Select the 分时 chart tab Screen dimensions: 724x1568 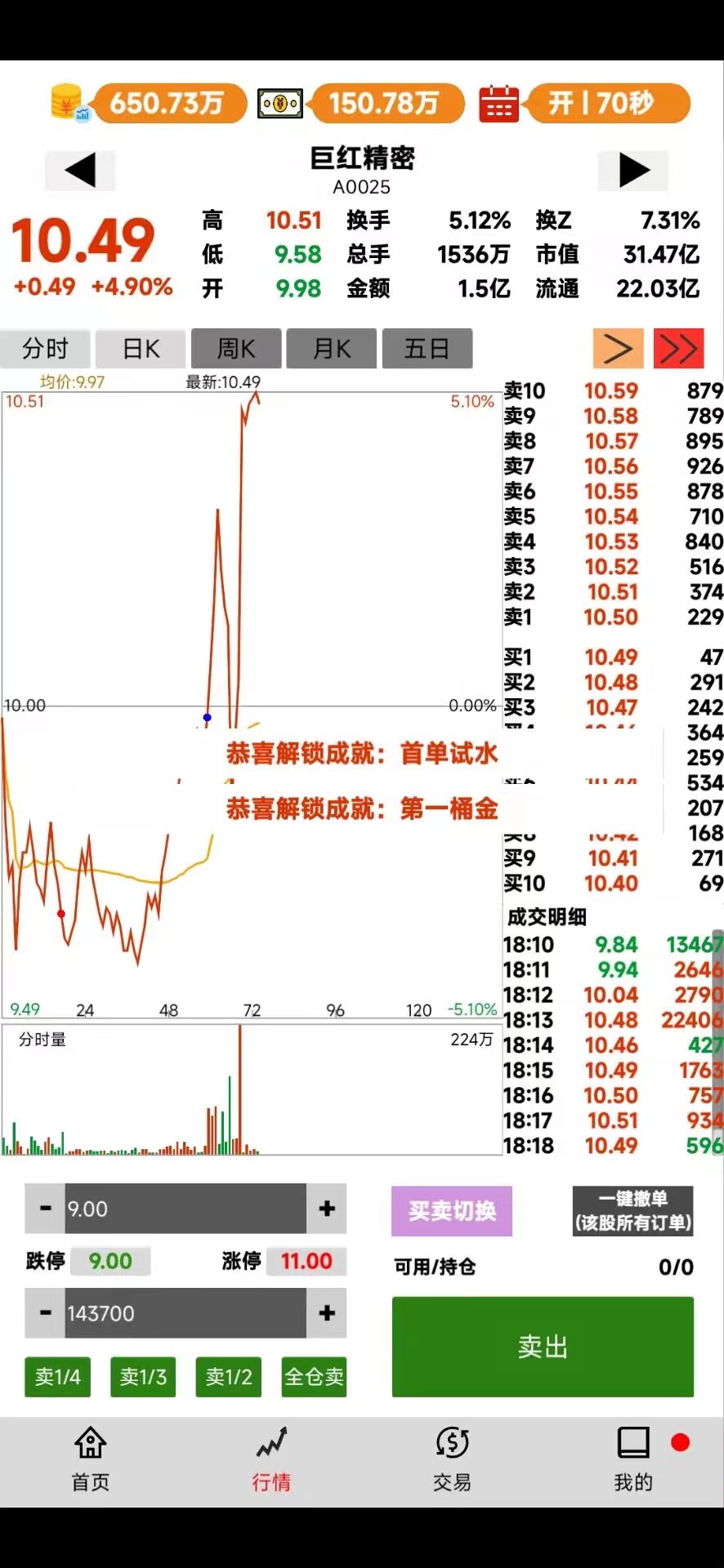[x=46, y=349]
